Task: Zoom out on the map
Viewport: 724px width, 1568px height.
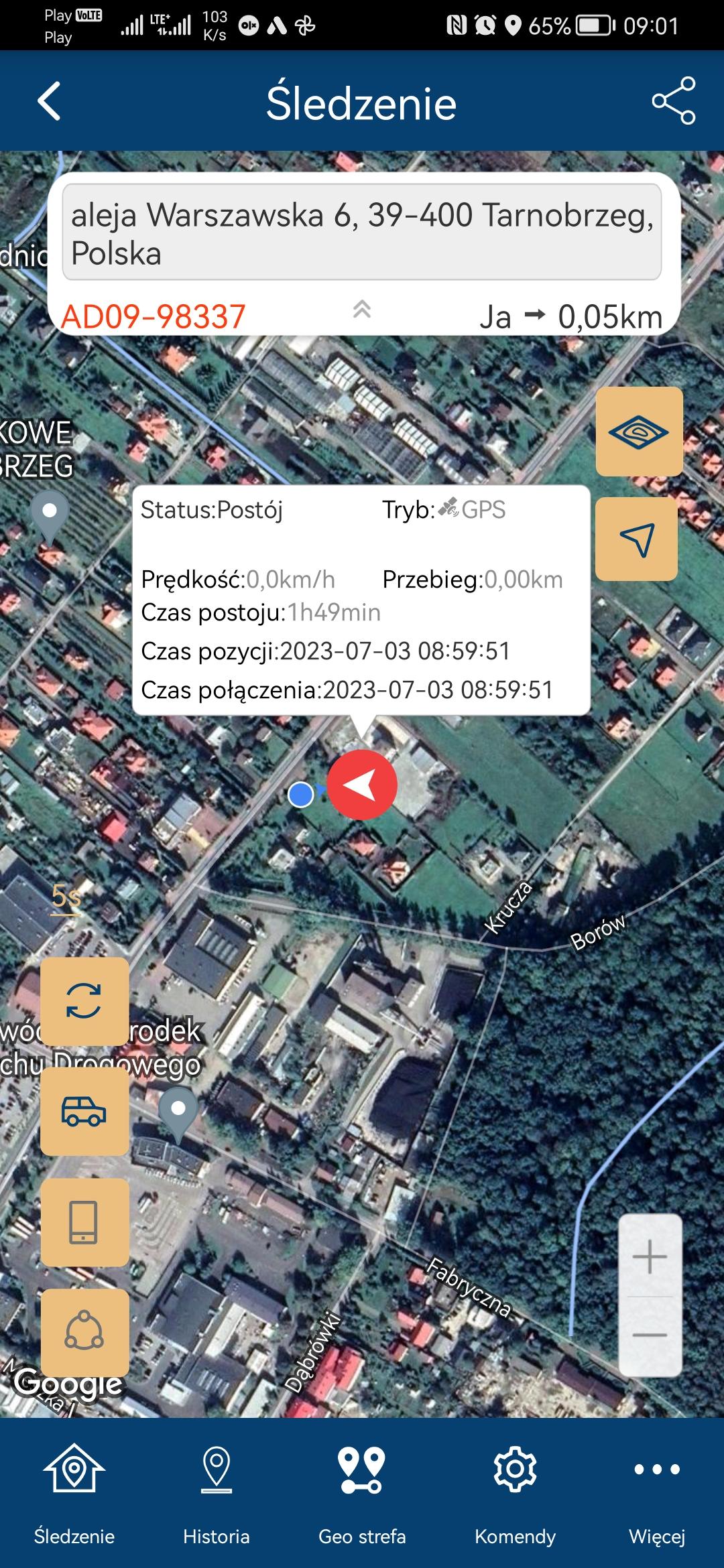Action: tap(650, 1335)
